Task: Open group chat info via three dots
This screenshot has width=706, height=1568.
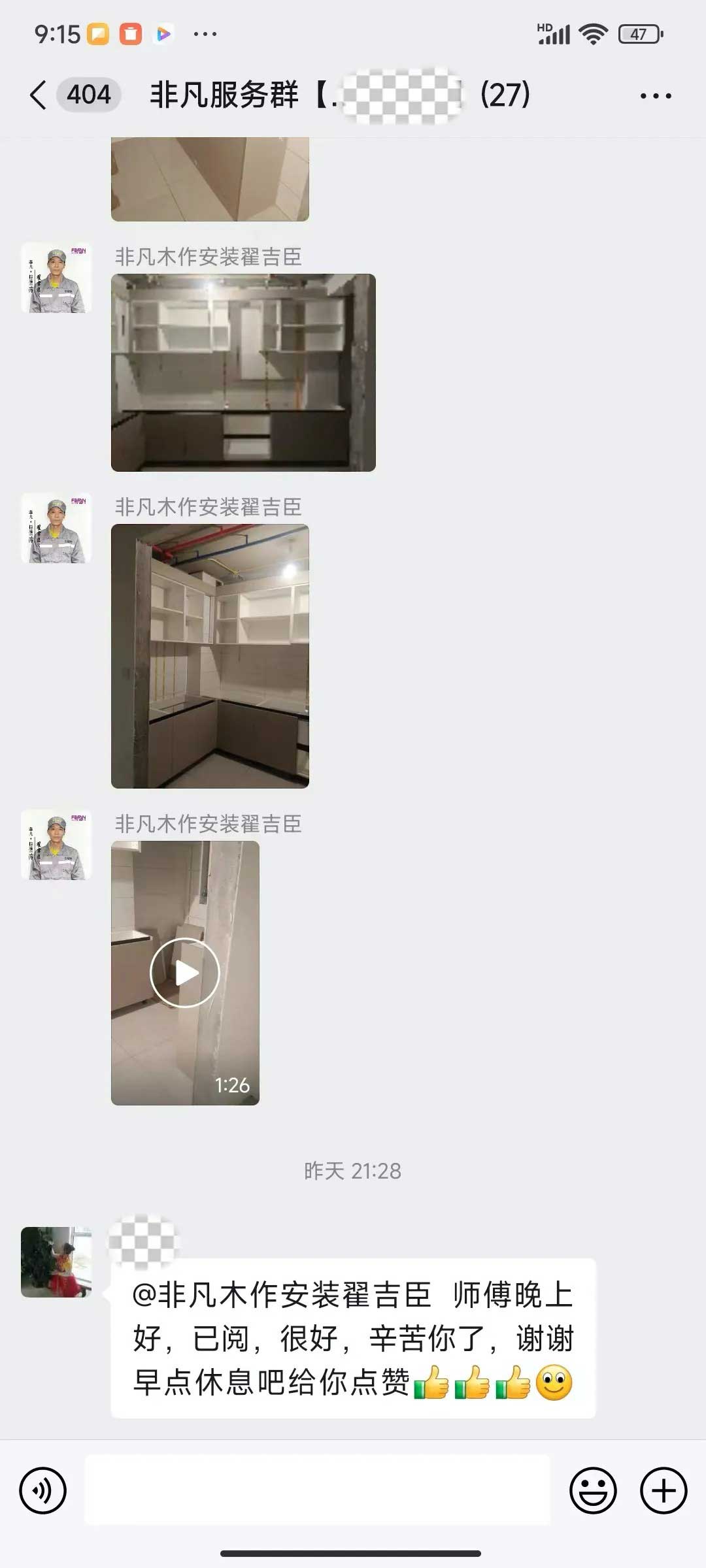Action: pos(655,96)
